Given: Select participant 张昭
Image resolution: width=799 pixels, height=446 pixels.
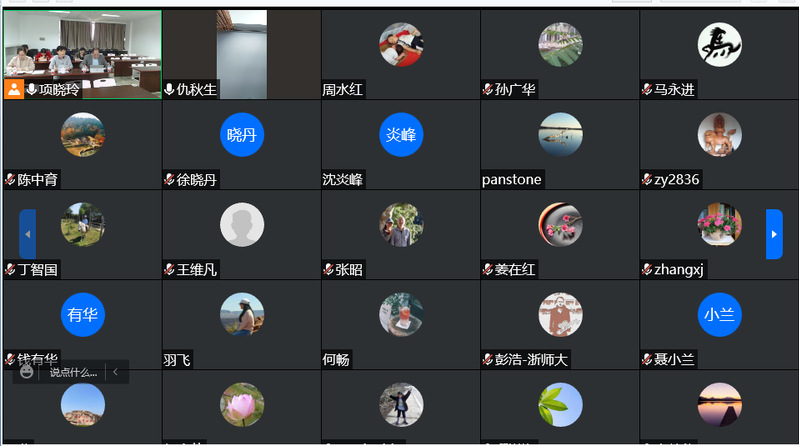Looking at the screenshot, I should (400, 234).
